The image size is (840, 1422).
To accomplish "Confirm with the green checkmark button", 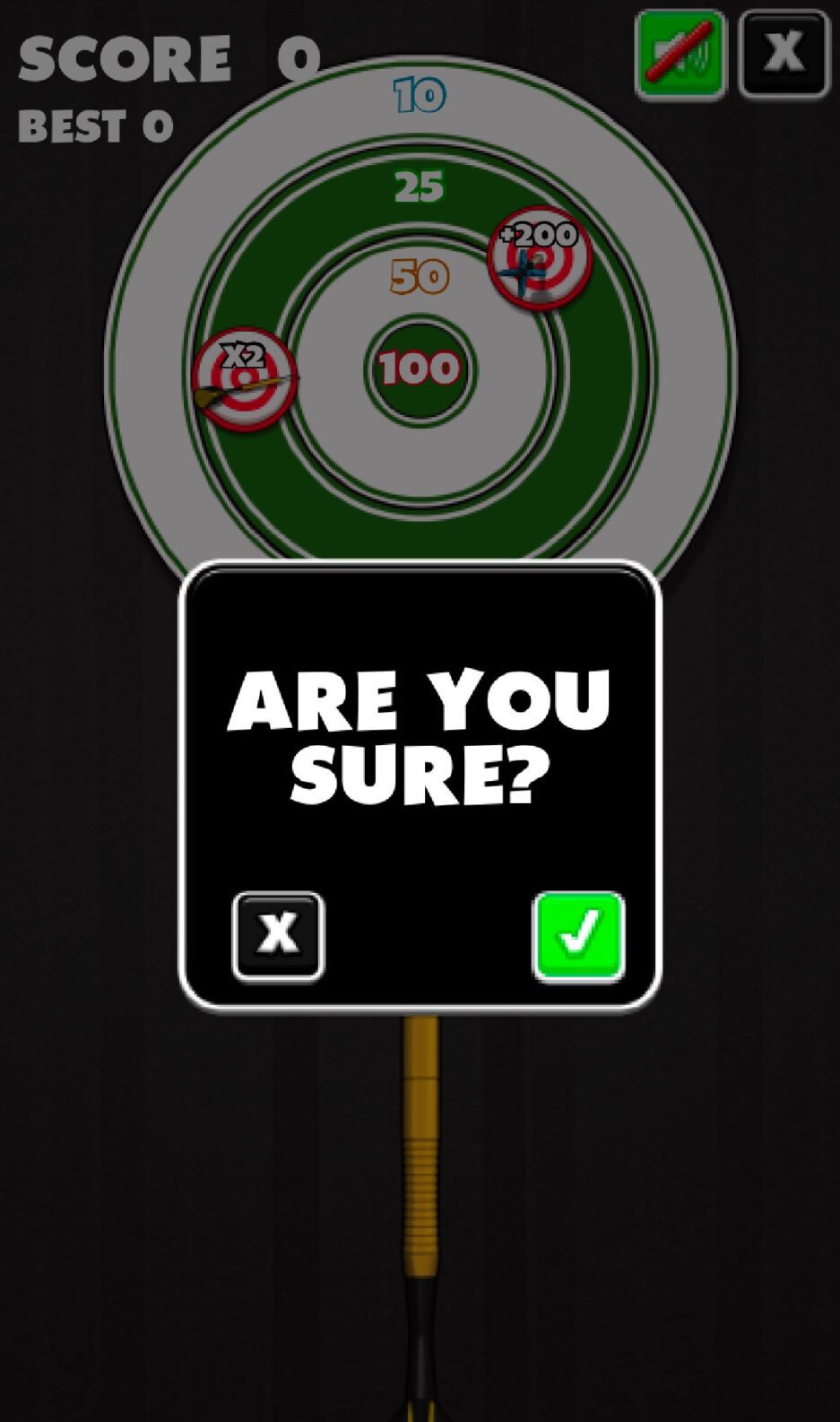I will coord(578,936).
